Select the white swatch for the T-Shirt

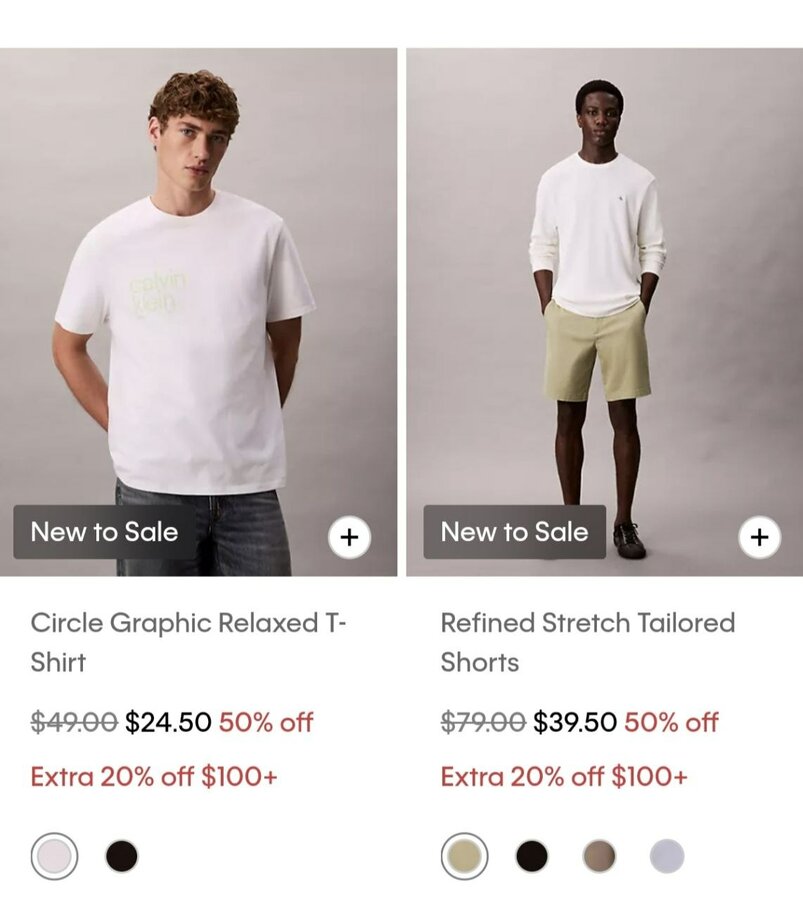coord(54,856)
